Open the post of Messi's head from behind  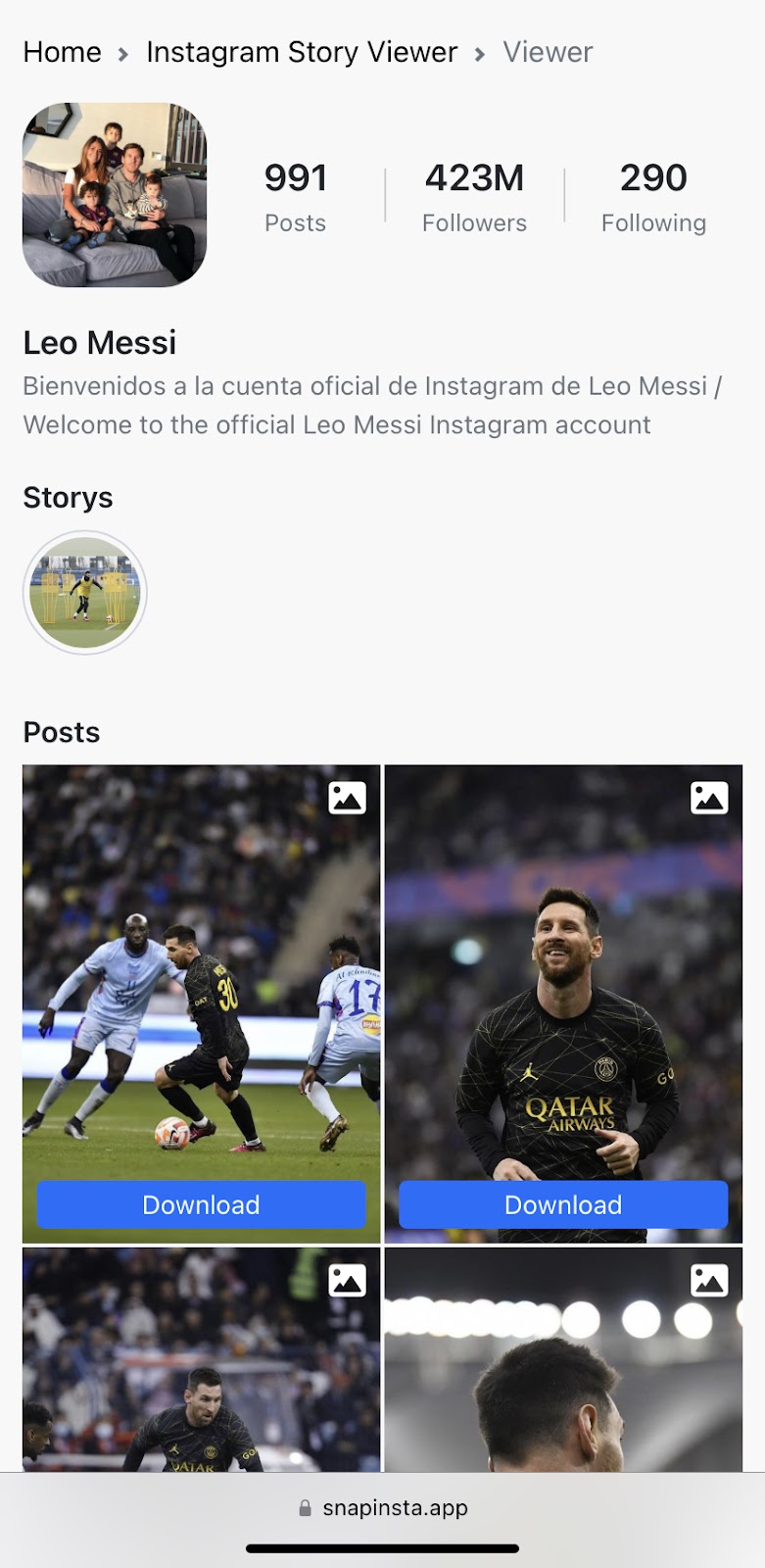click(x=563, y=1359)
